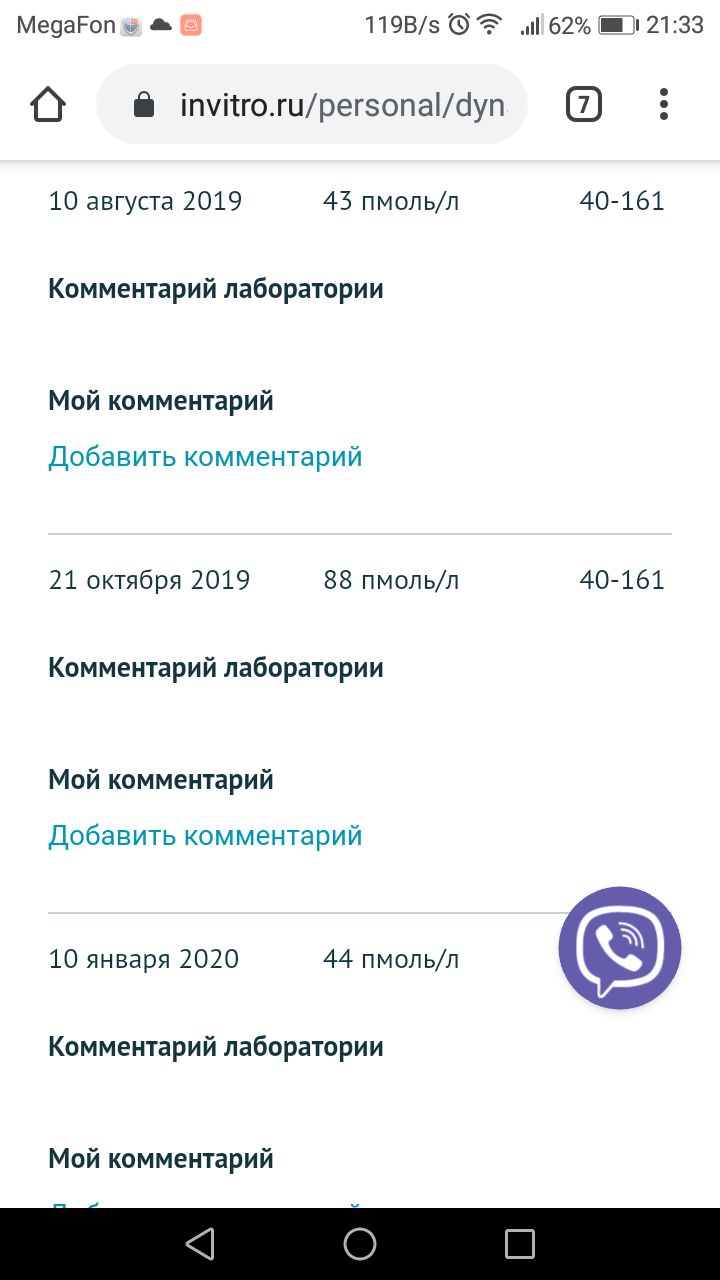Image resolution: width=720 pixels, height=1280 pixels.
Task: Open the recent apps overview
Action: [520, 1243]
